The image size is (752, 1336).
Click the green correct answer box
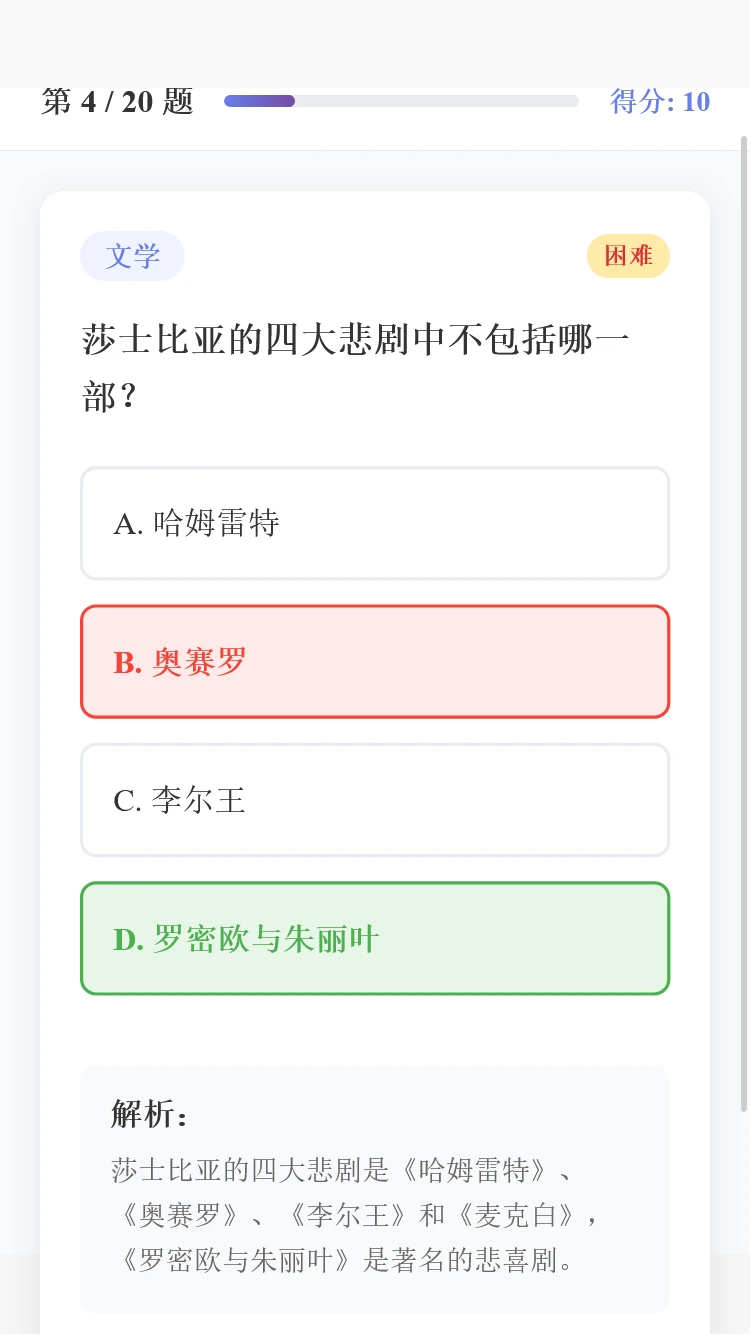[x=375, y=938]
